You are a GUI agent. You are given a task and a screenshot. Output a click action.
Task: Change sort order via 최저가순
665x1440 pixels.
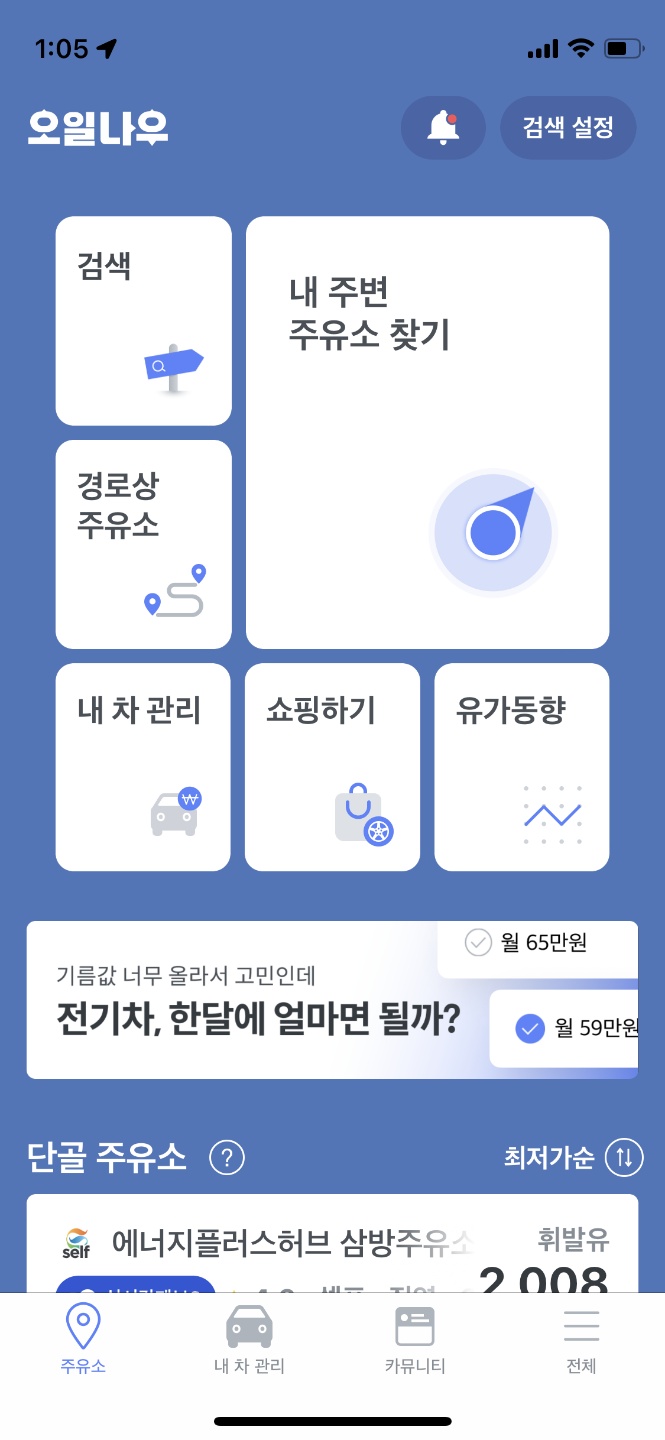[572, 1158]
